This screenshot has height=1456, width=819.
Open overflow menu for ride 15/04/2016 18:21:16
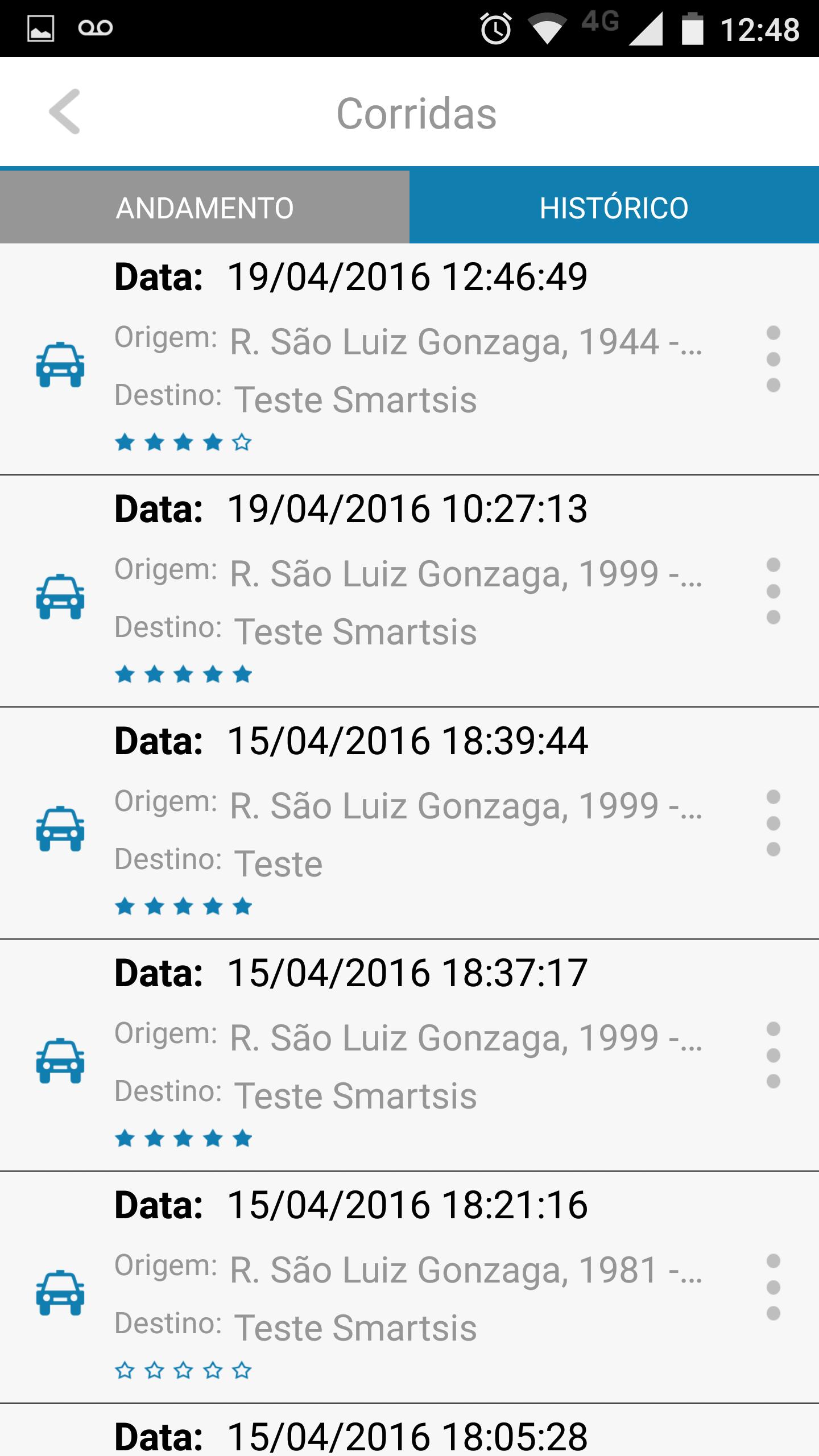tap(773, 1287)
